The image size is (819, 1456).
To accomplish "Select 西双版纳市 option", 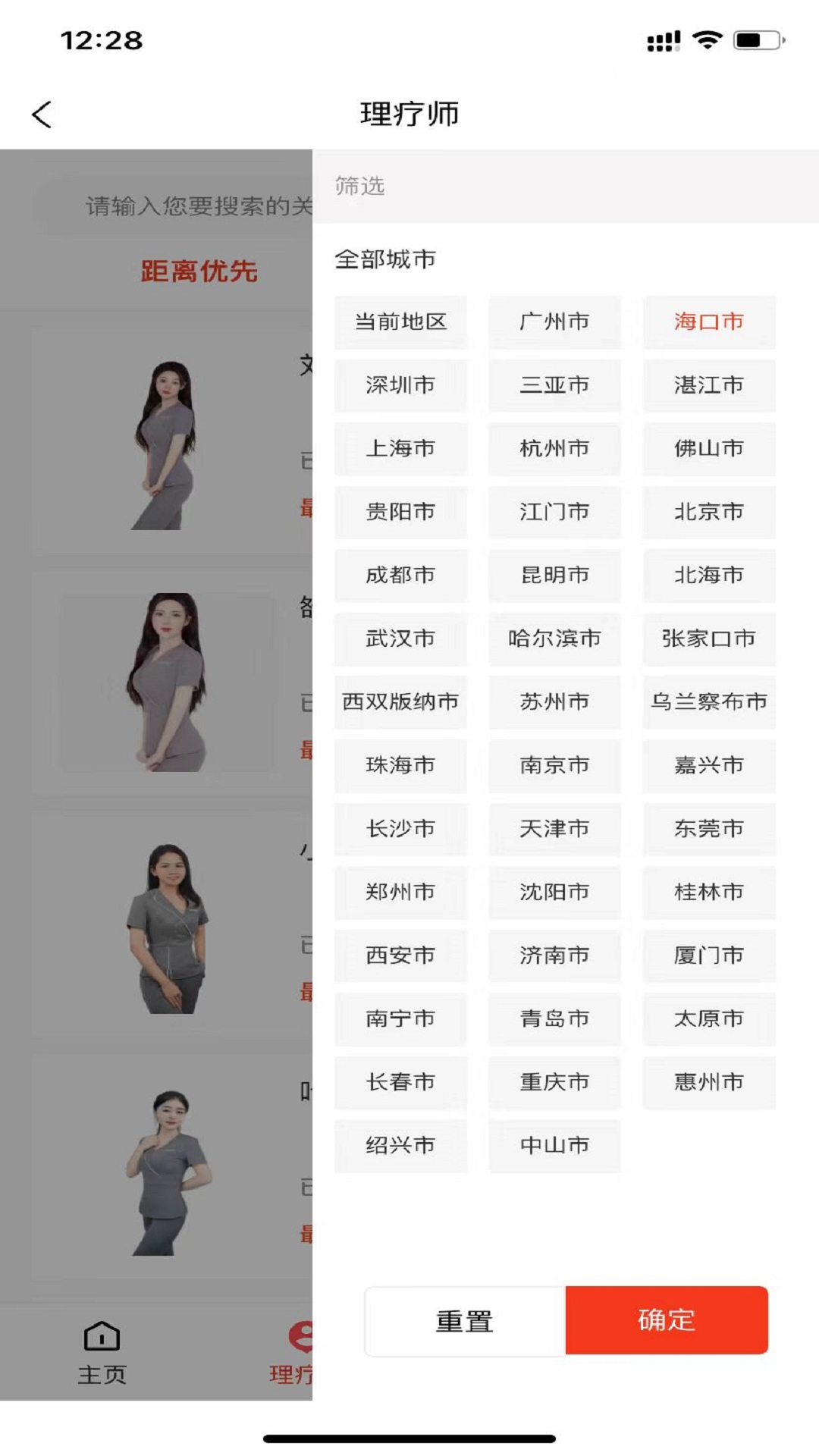I will click(400, 701).
